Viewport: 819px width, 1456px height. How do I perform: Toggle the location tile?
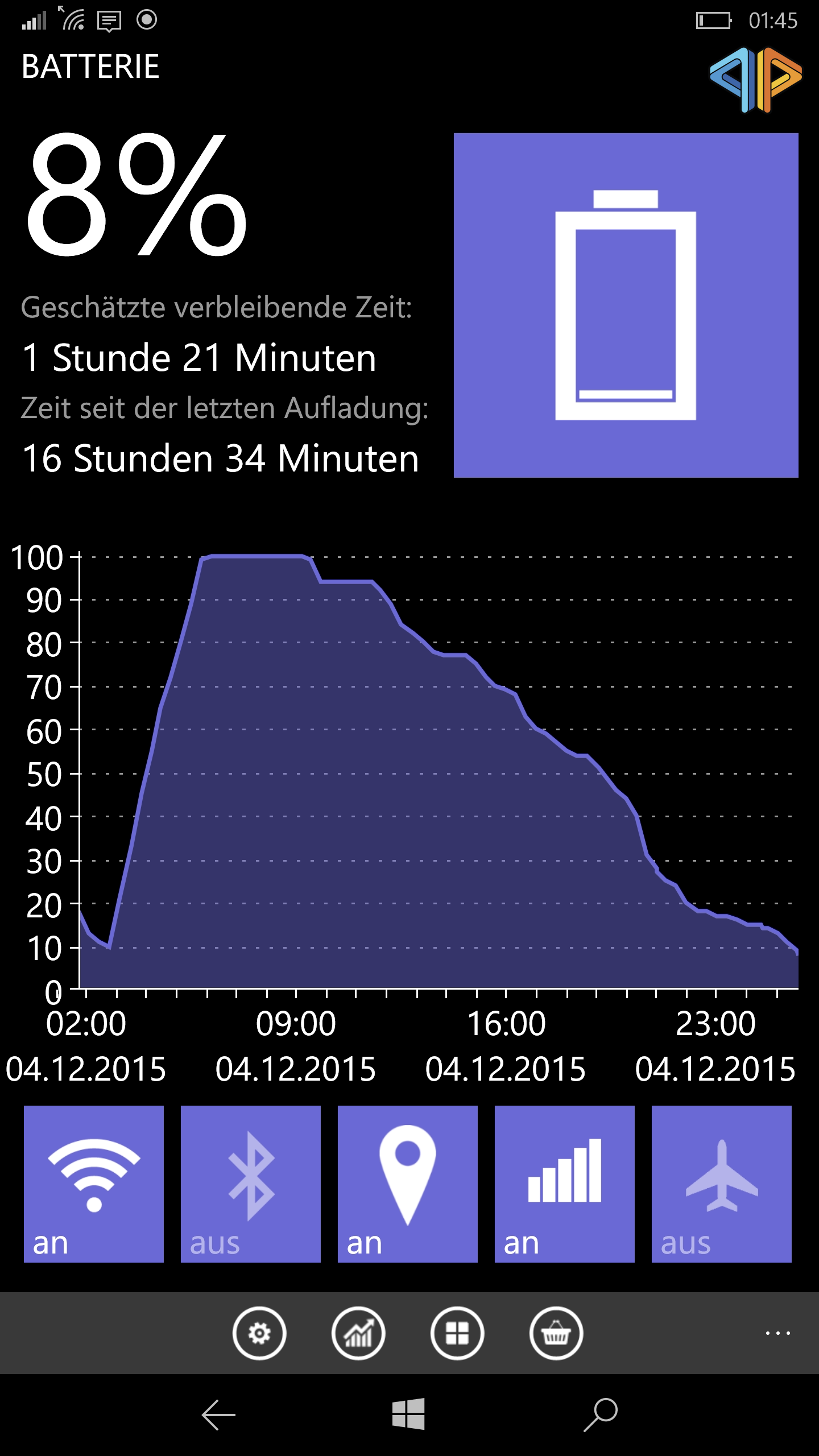(x=408, y=1184)
